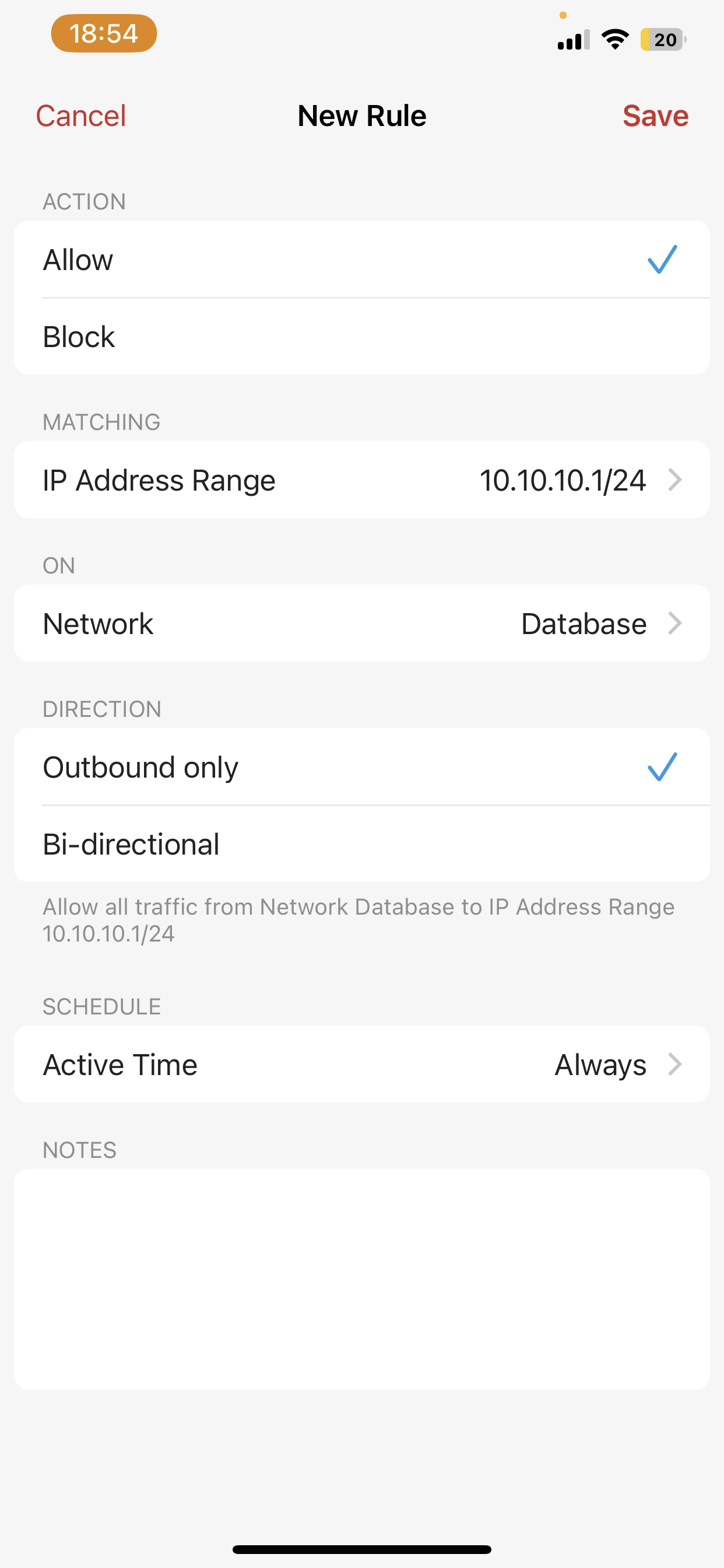This screenshot has width=724, height=1568.
Task: Switch direction to Bi-directional
Action: point(362,844)
